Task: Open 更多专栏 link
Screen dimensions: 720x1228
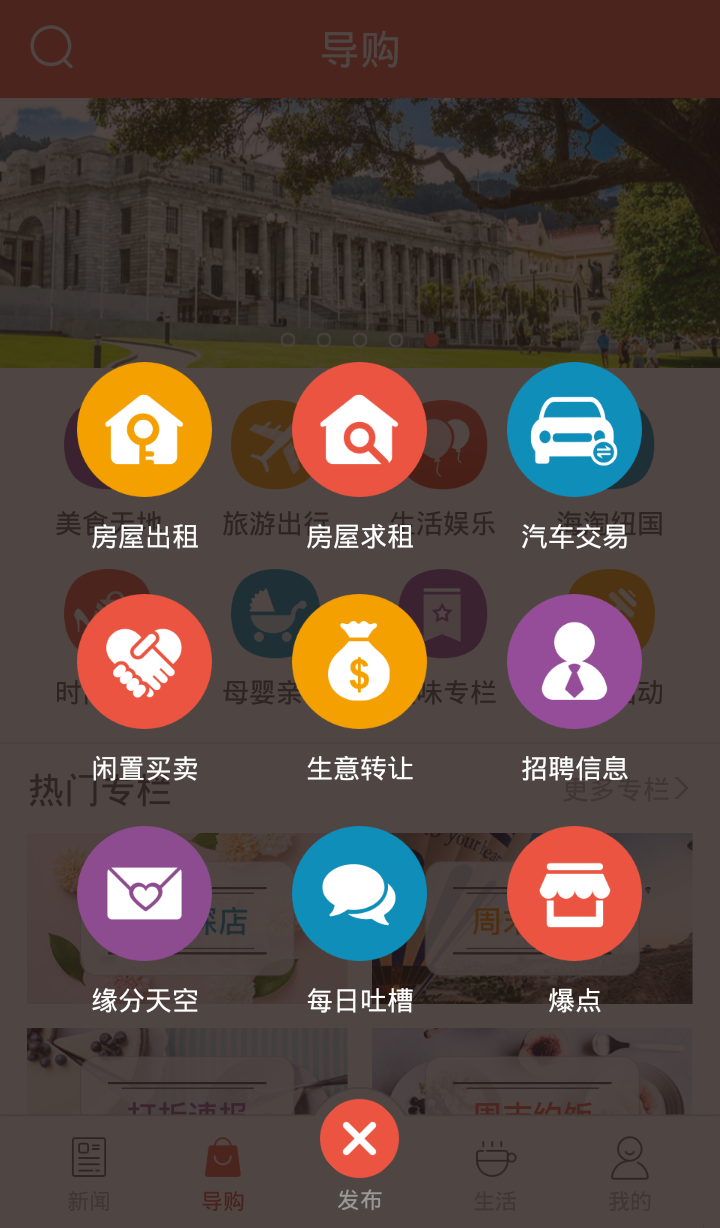Action: [x=615, y=790]
